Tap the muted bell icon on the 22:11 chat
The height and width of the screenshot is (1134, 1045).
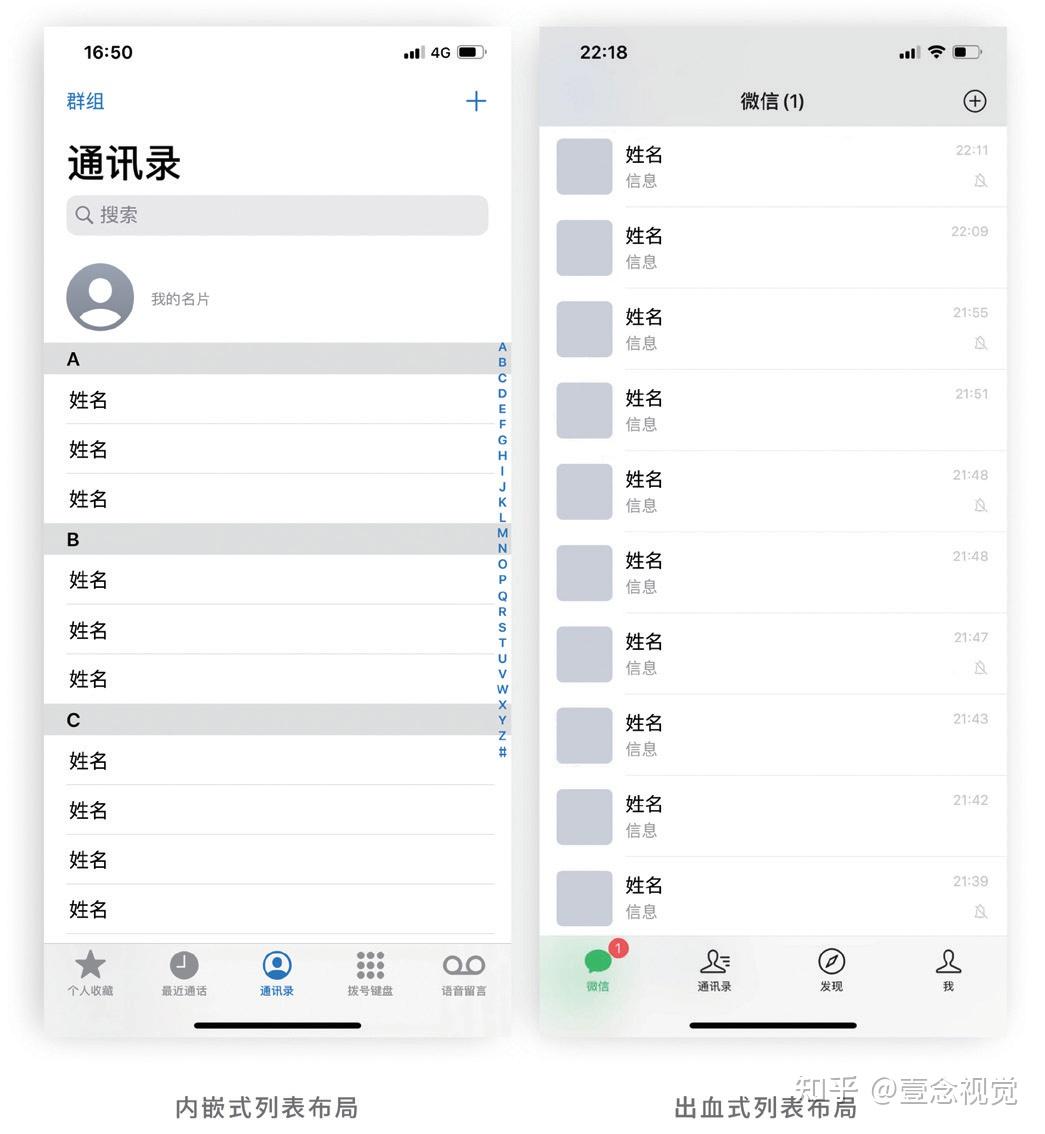981,181
